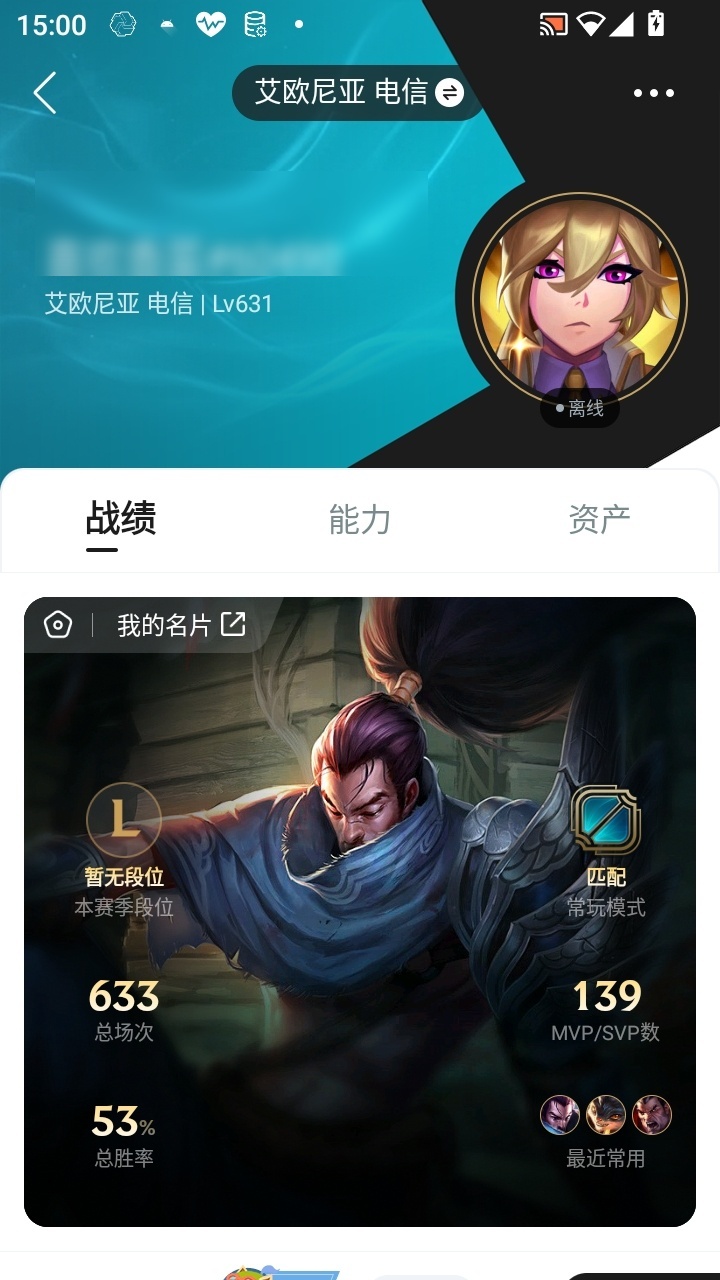
Task: Switch to the 能力 tab
Action: [x=360, y=520]
